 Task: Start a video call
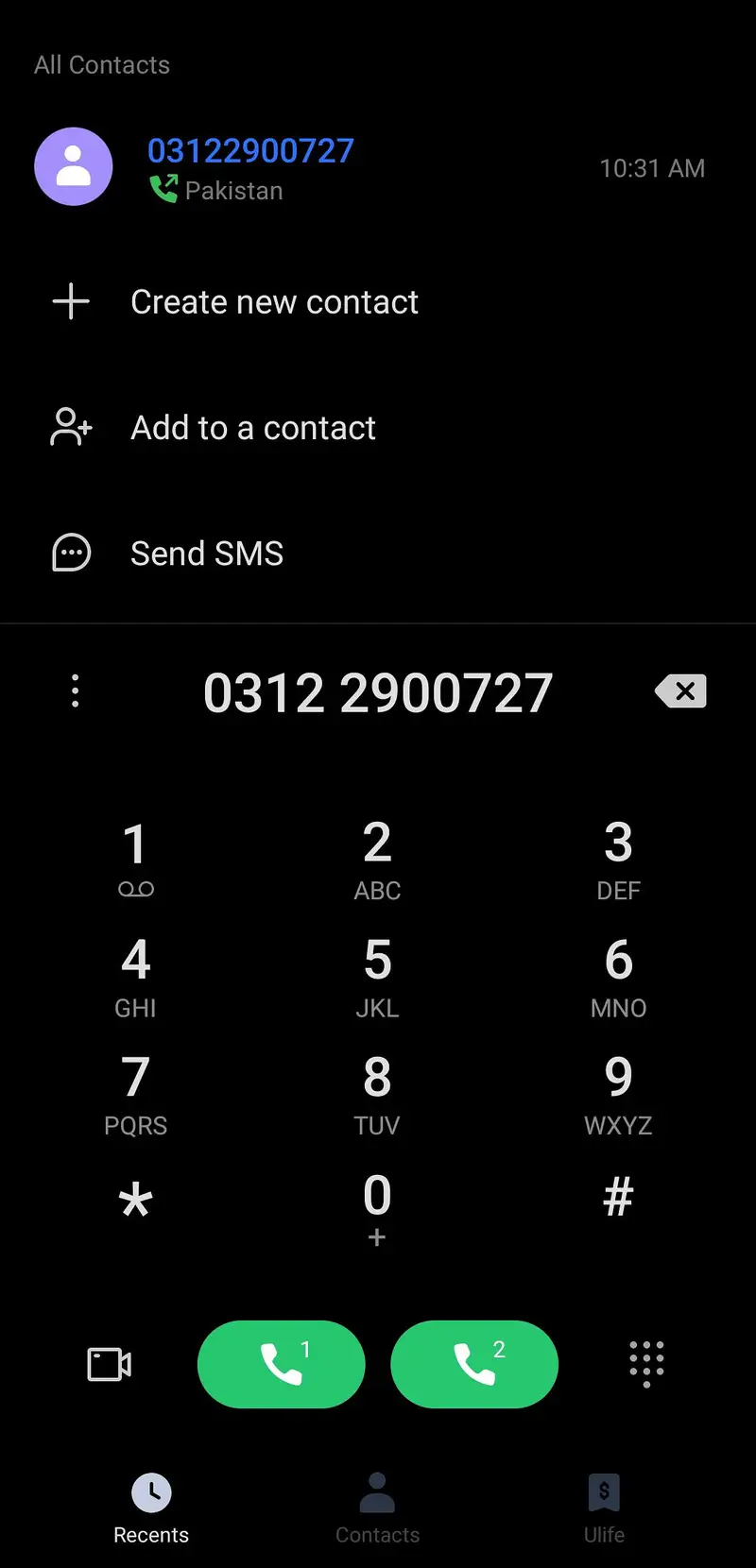tap(110, 1365)
